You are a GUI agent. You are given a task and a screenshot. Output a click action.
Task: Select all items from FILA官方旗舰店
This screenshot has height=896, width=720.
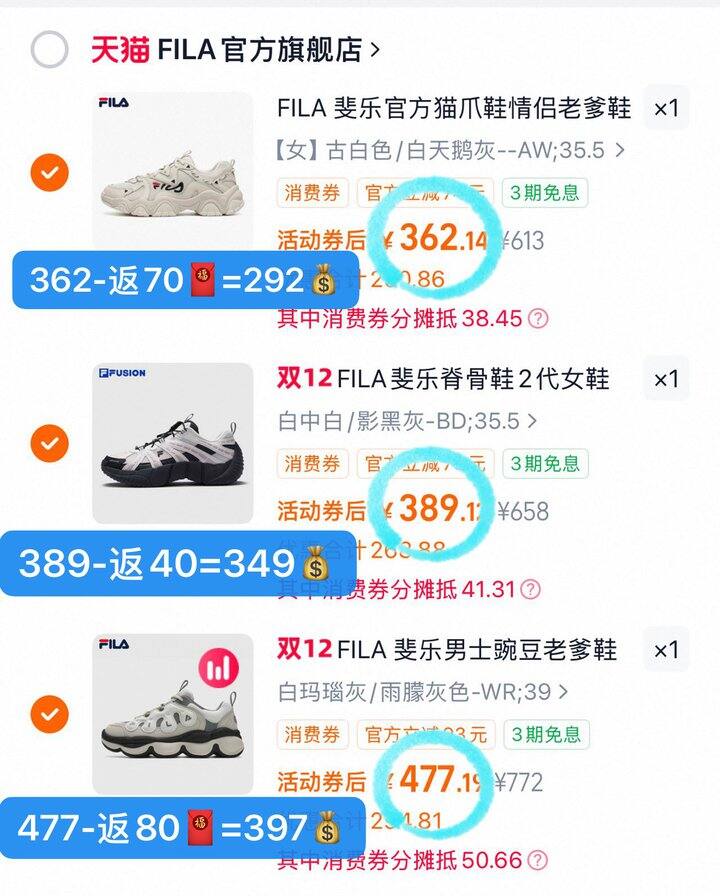coord(49,49)
